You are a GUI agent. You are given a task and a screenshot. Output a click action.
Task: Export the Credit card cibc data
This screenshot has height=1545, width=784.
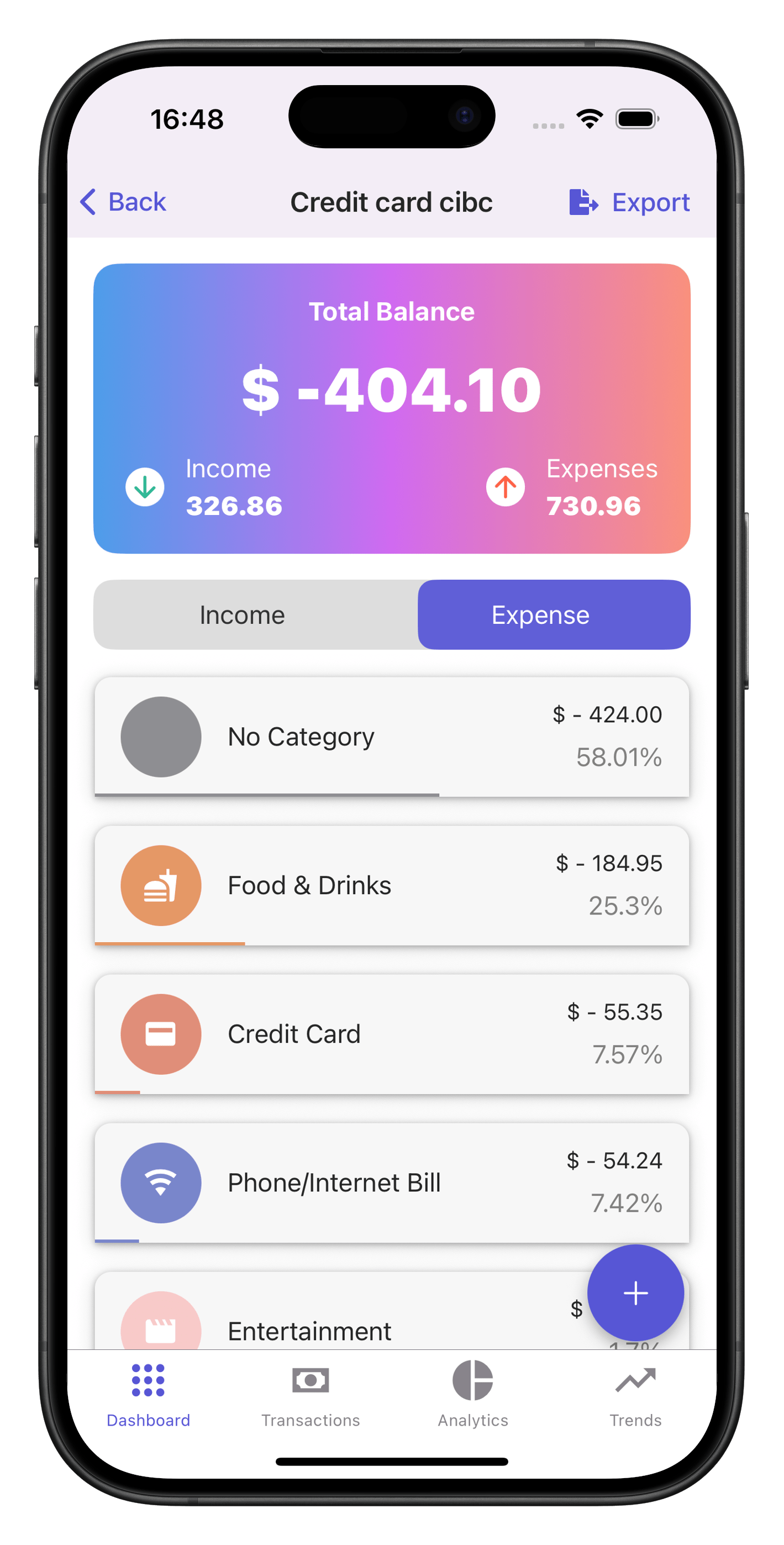pos(629,203)
